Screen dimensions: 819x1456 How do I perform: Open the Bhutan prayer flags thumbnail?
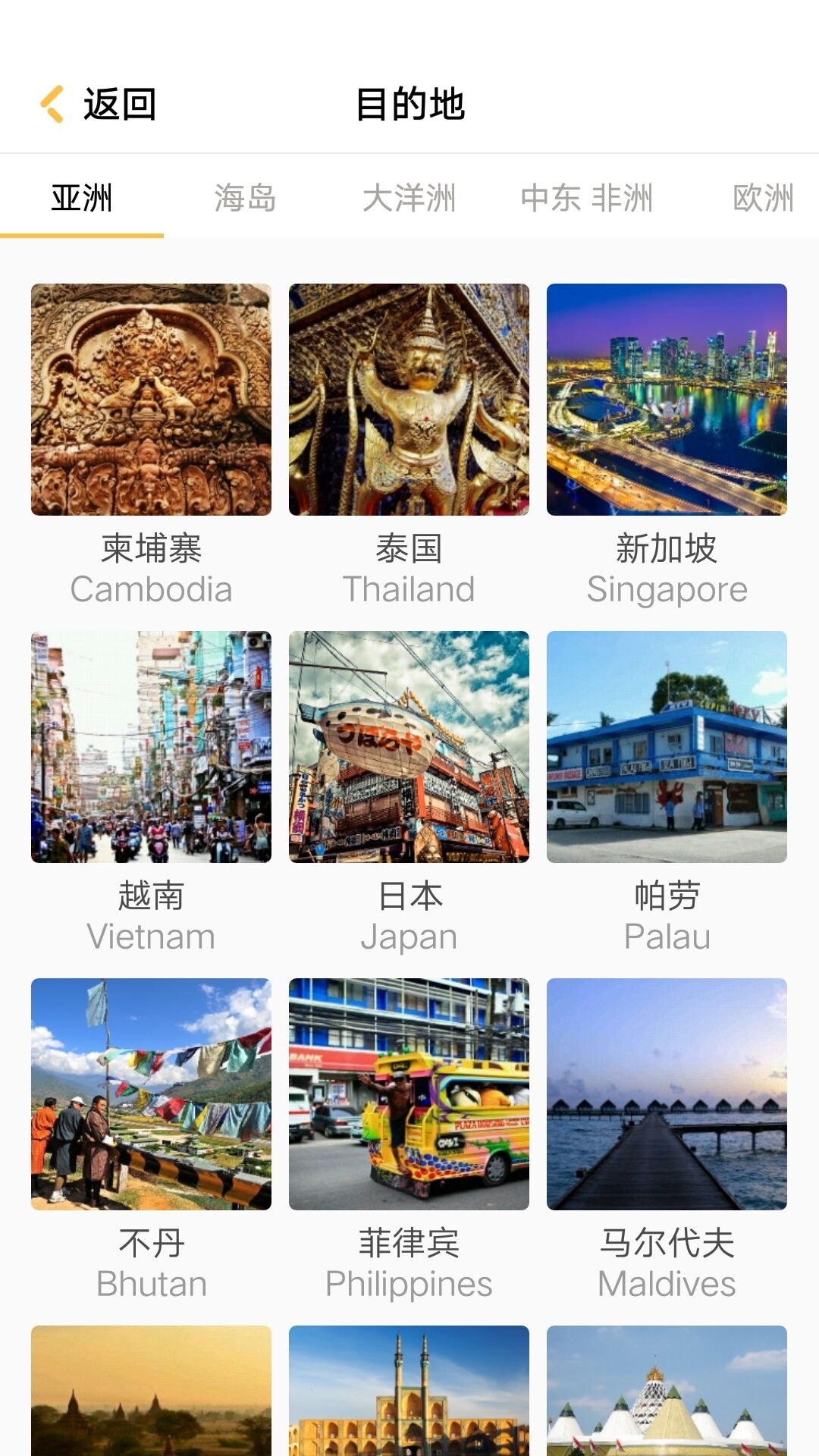tap(150, 1094)
